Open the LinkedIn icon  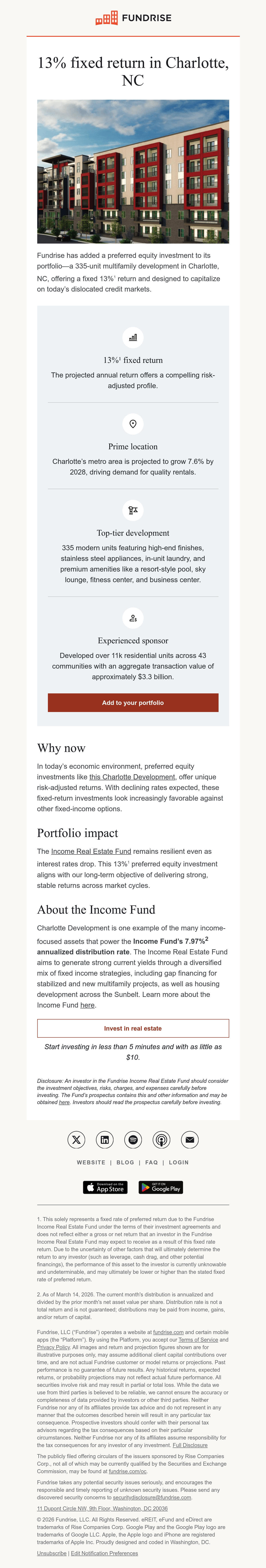[105, 1140]
